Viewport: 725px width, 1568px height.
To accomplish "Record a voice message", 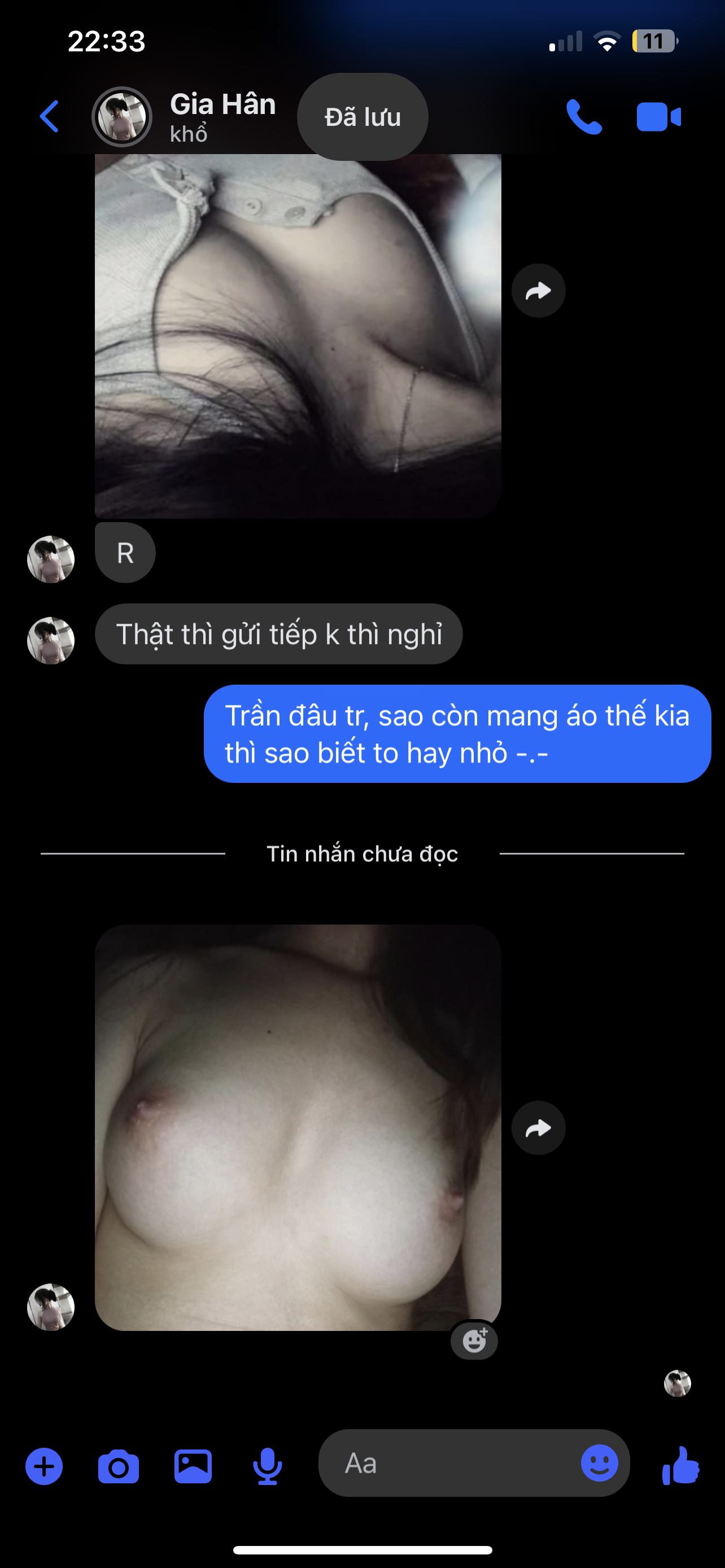I will [267, 1466].
